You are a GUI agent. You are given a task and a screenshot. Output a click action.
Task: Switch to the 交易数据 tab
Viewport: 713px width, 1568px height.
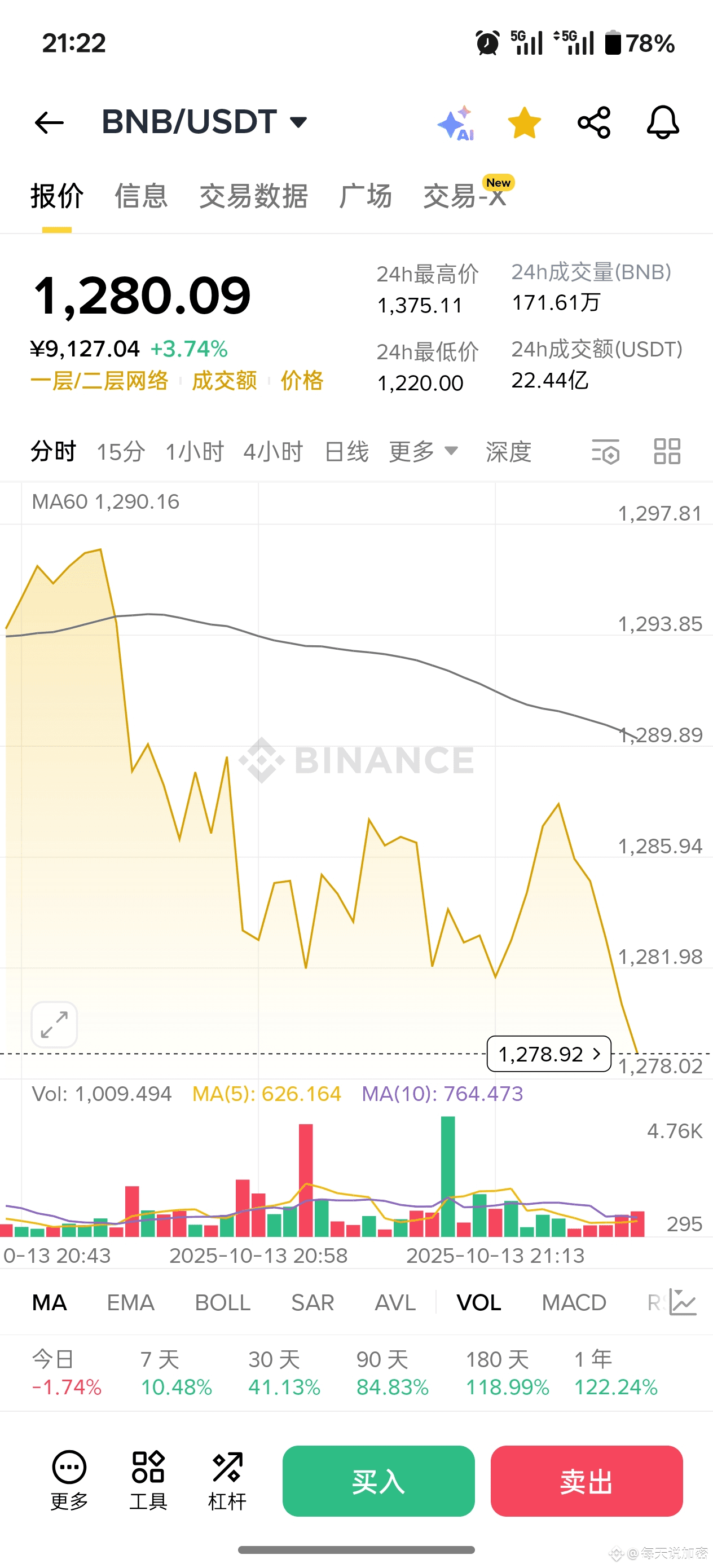point(253,196)
